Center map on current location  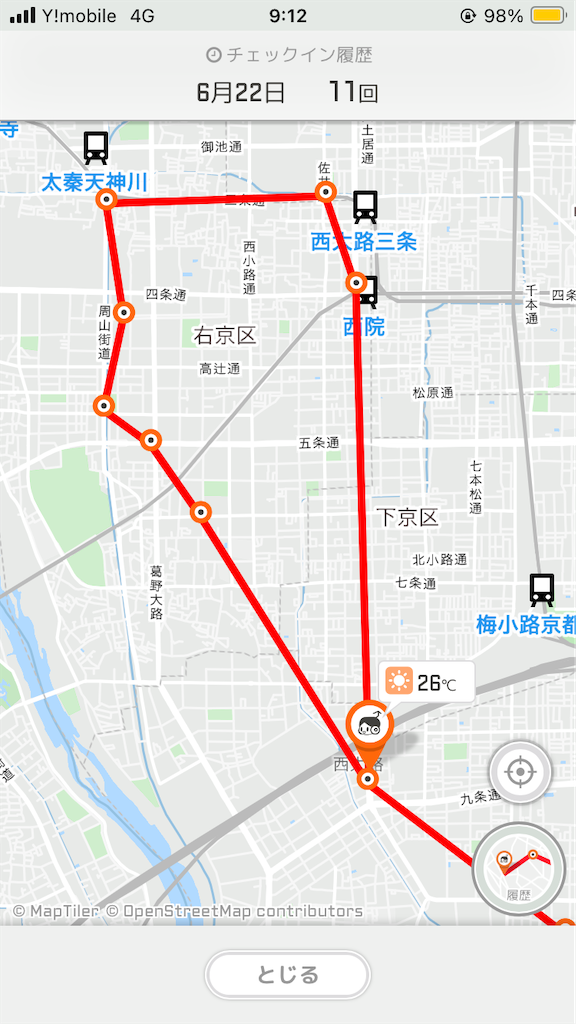click(520, 773)
